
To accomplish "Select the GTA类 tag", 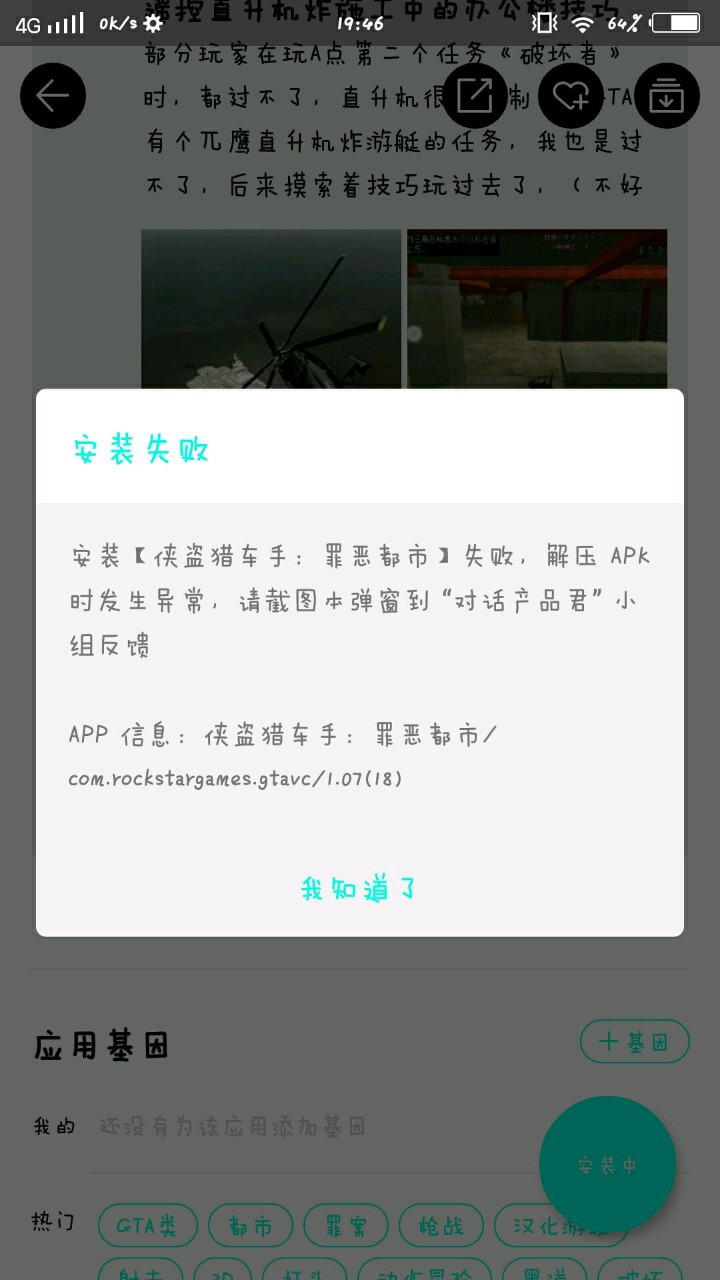I will 148,1226.
